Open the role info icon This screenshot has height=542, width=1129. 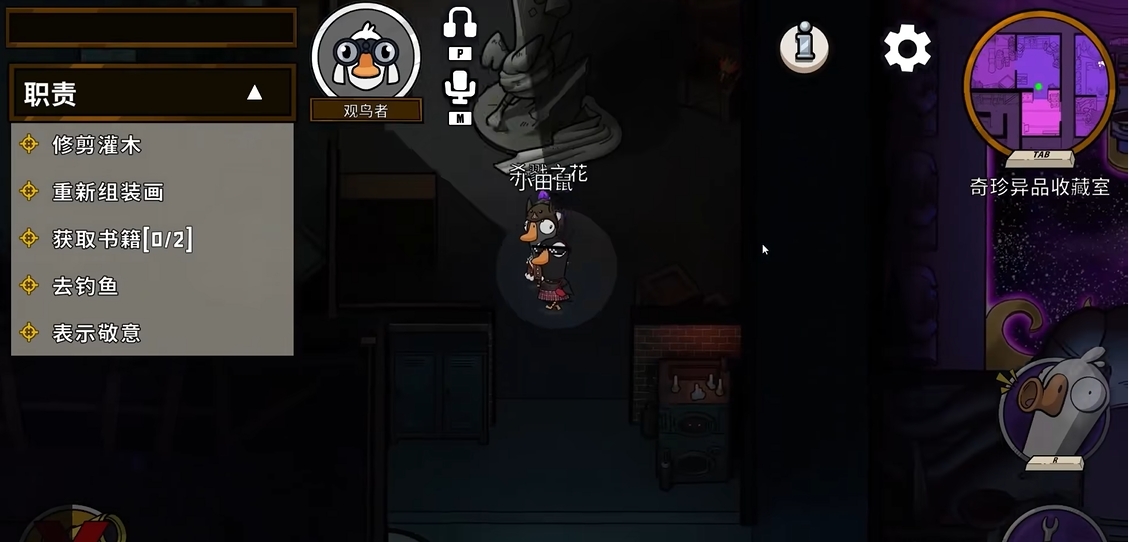(x=804, y=46)
